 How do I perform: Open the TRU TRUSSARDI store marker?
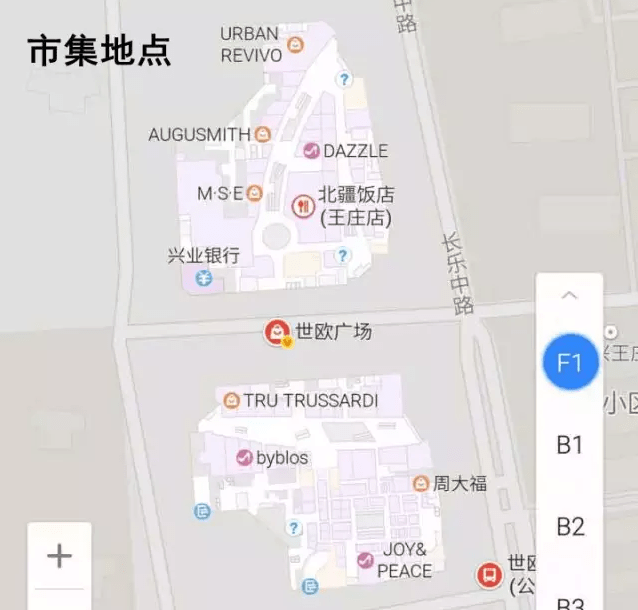(x=231, y=401)
